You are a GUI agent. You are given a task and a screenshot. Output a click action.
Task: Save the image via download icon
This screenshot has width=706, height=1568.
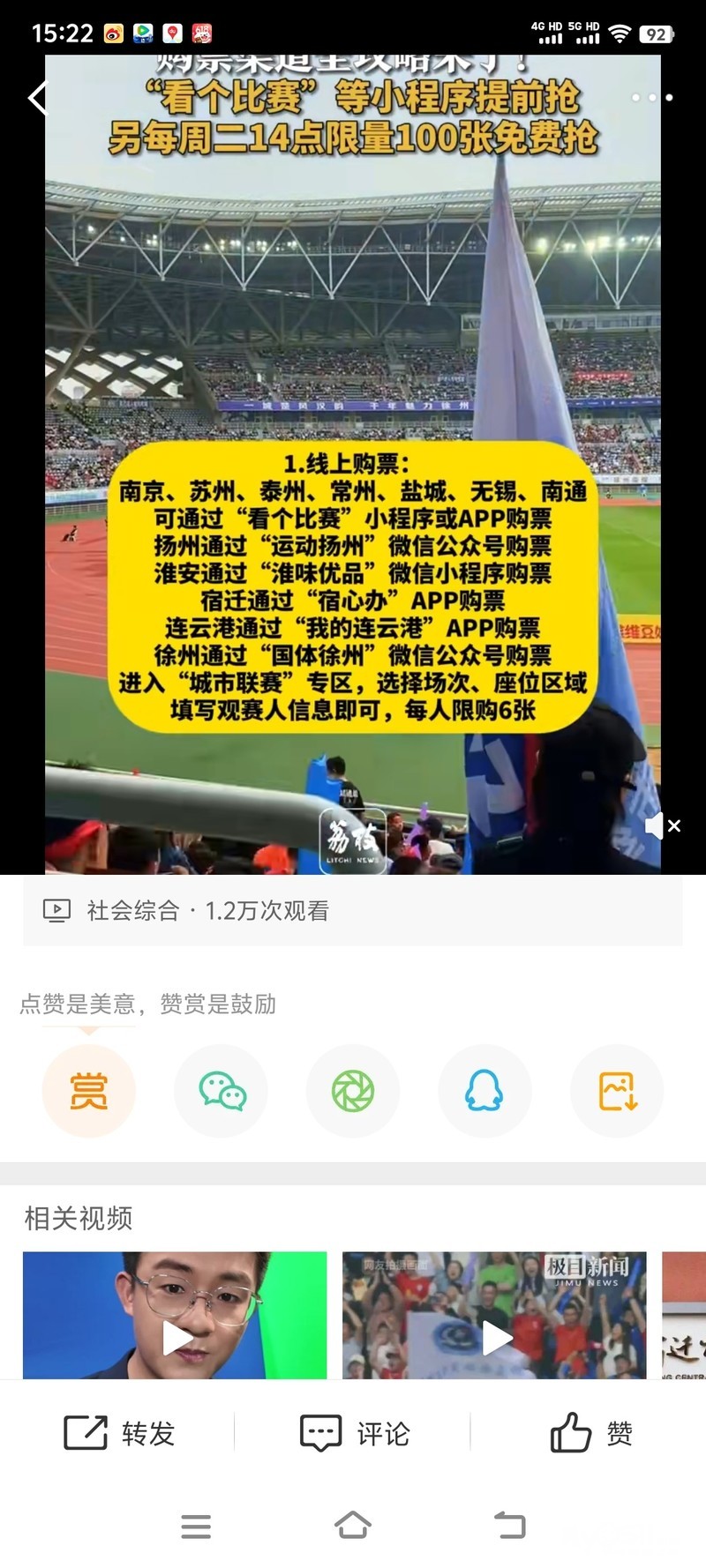[617, 1091]
